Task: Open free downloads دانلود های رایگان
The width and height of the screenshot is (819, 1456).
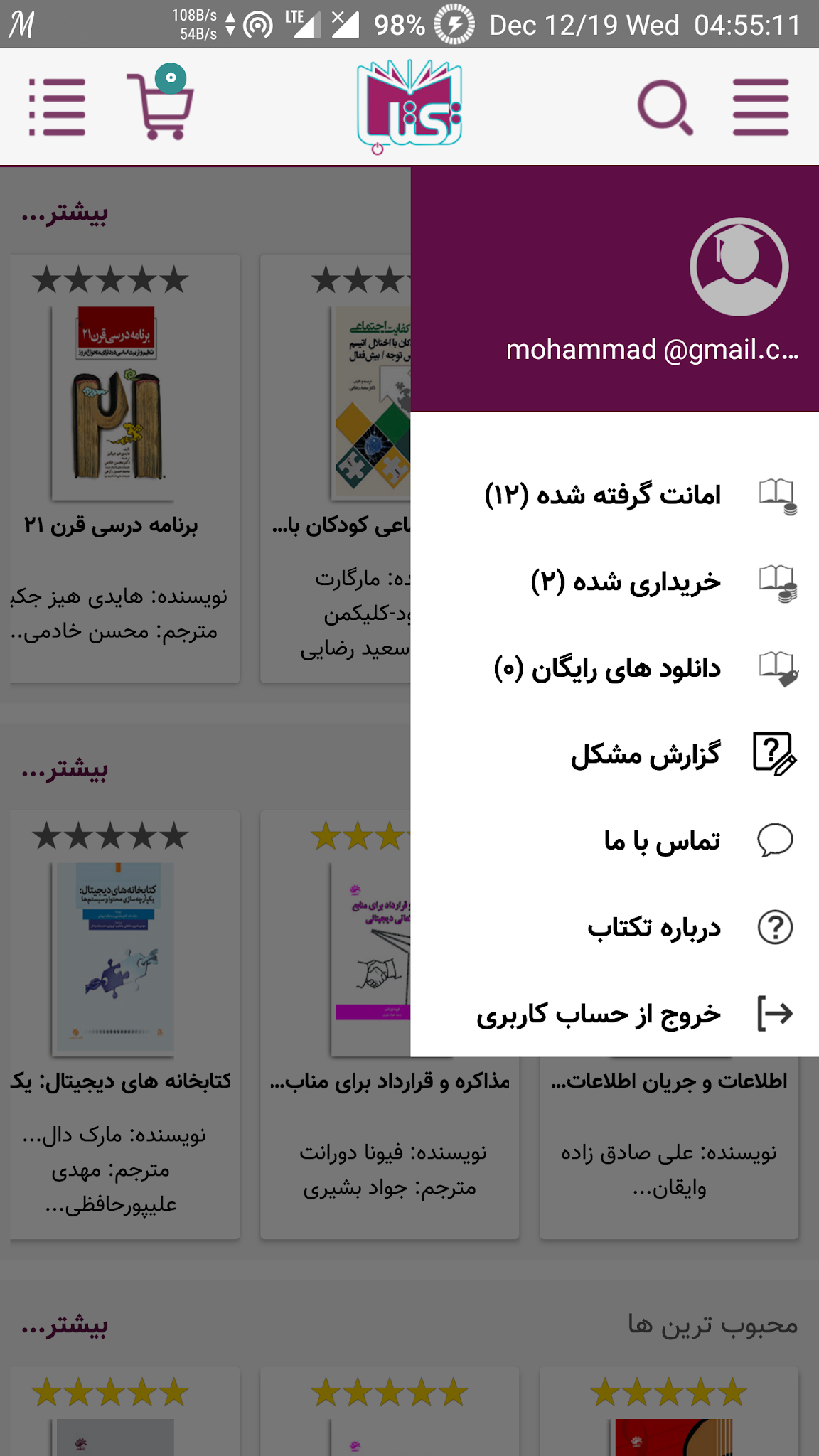Action: coord(615,668)
